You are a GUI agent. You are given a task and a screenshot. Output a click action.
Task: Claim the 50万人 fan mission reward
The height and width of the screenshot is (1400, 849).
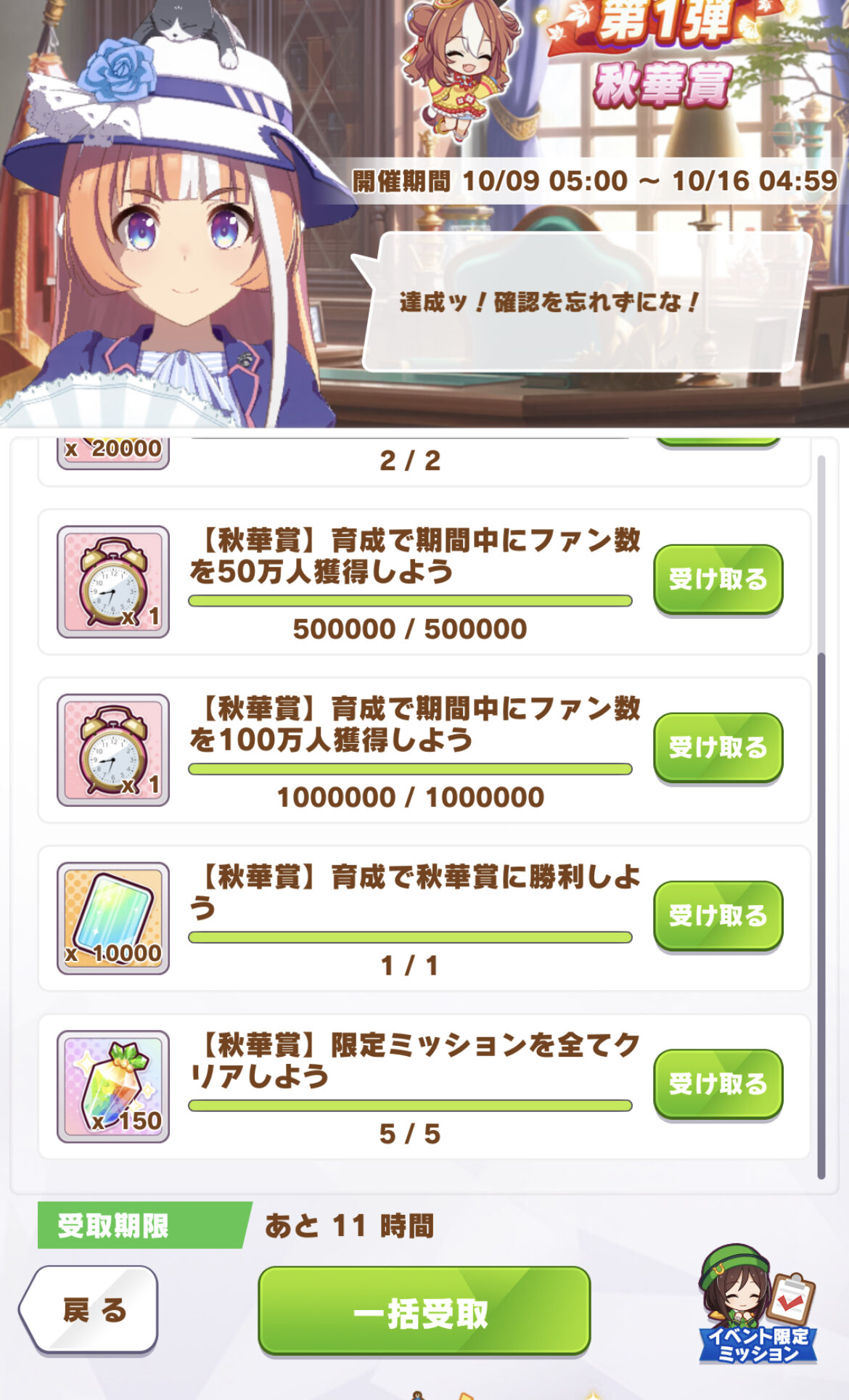click(x=718, y=580)
